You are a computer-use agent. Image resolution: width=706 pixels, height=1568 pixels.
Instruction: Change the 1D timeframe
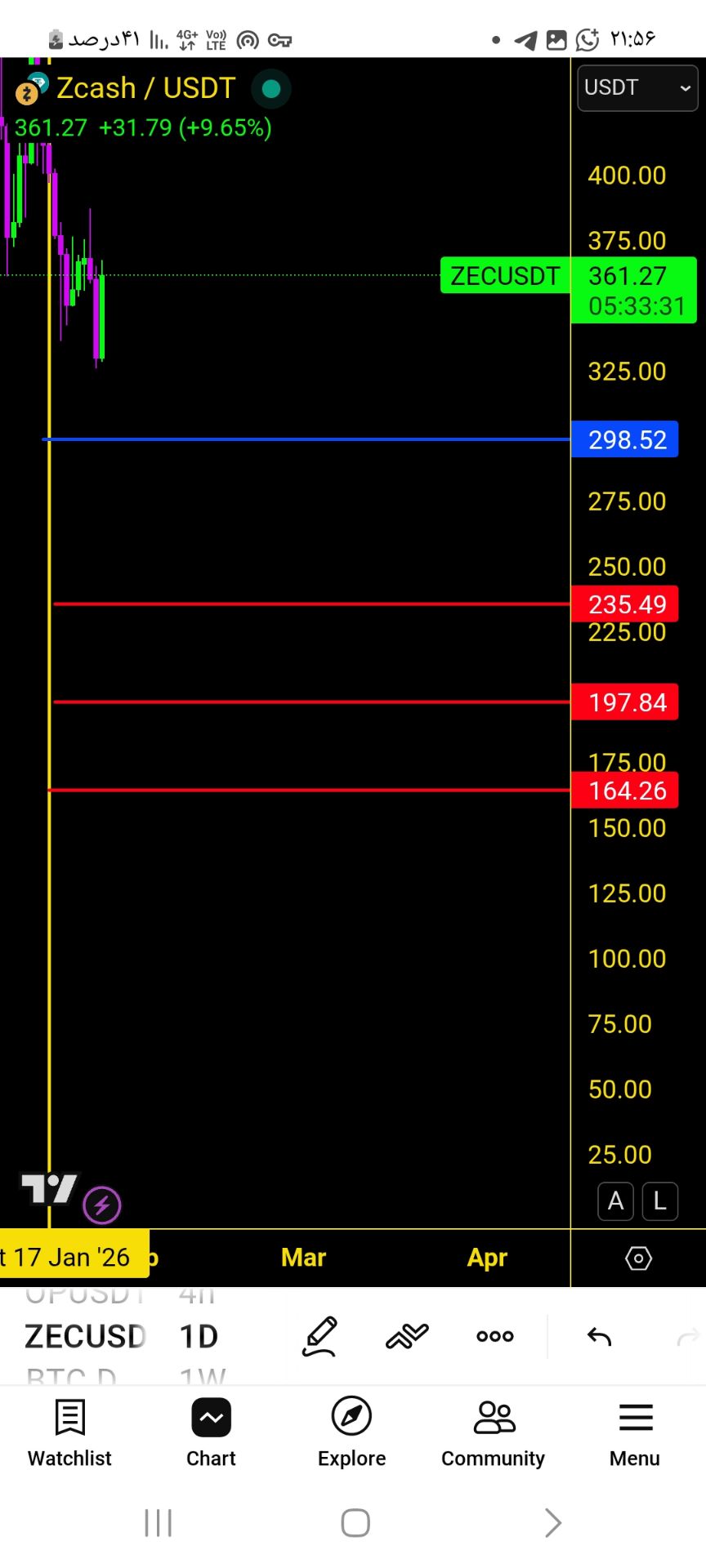tap(199, 1336)
